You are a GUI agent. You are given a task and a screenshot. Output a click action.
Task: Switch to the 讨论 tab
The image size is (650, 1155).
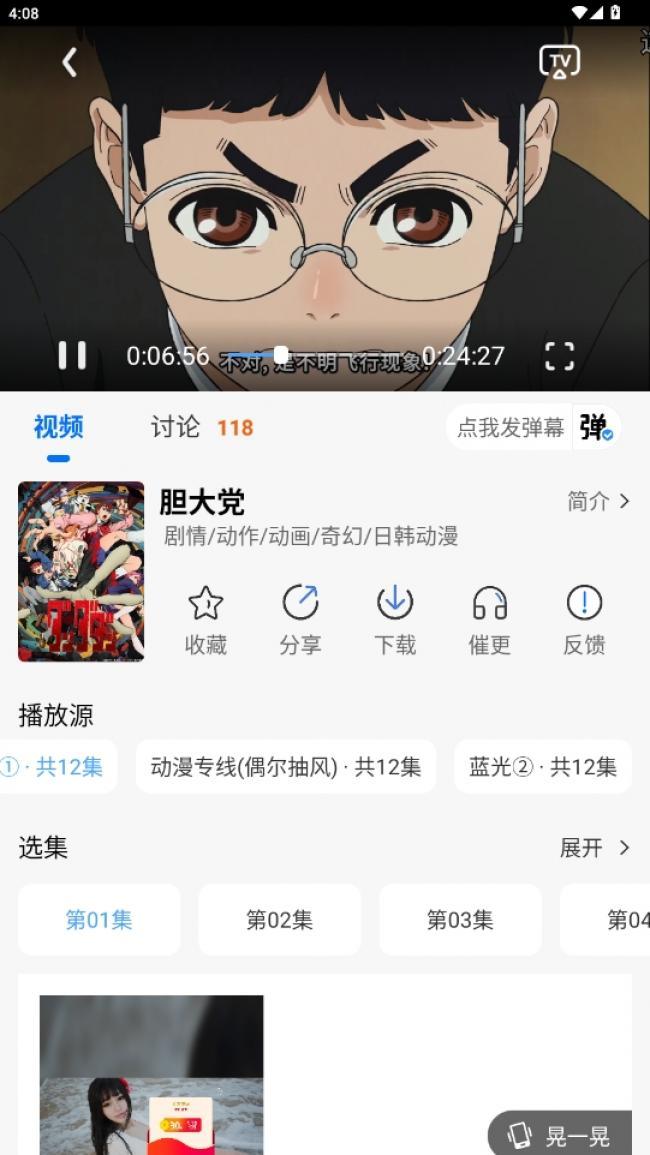(176, 427)
